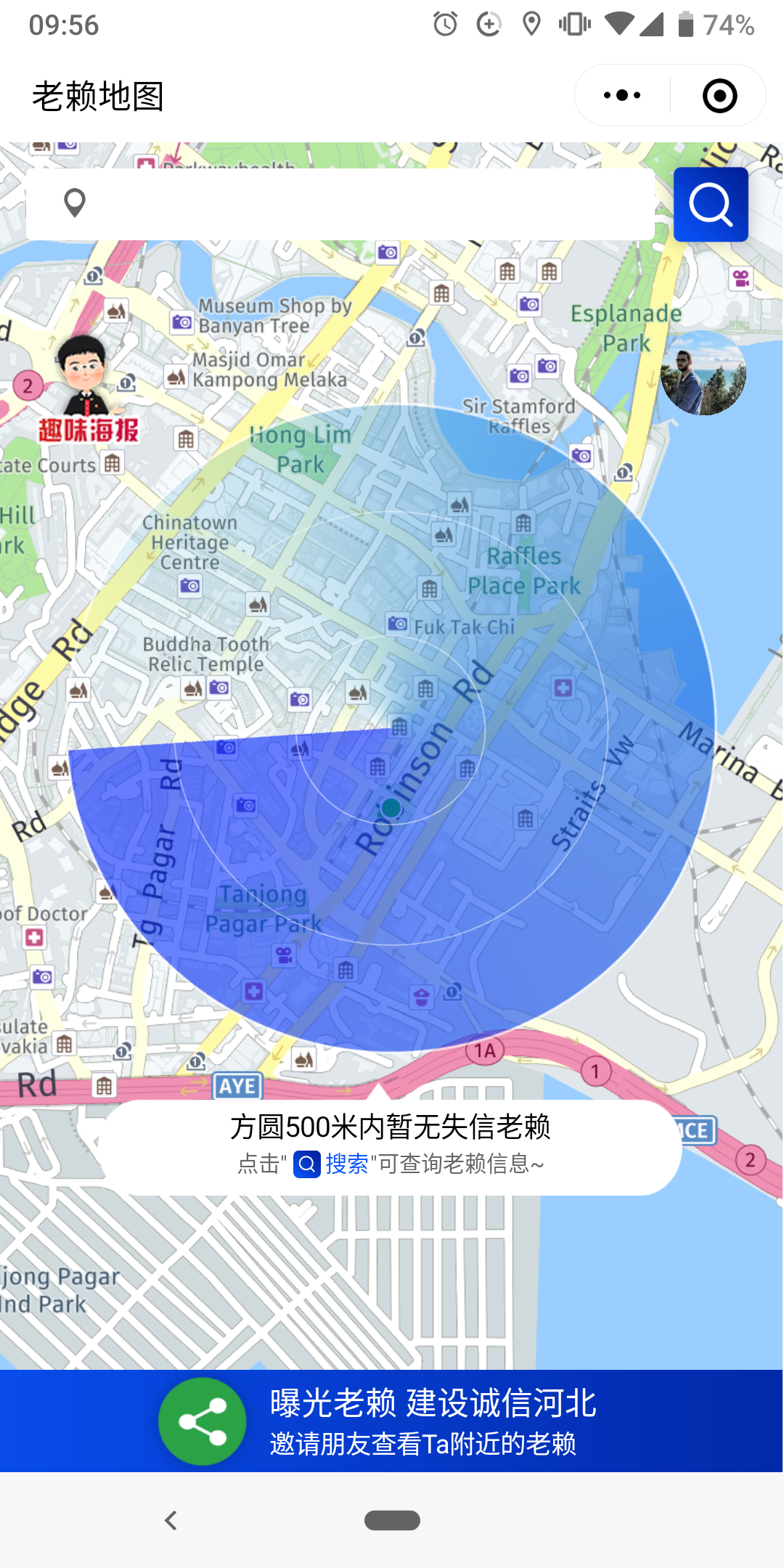Tap the blue search button
Screen dimensions: 784x1568
(711, 204)
